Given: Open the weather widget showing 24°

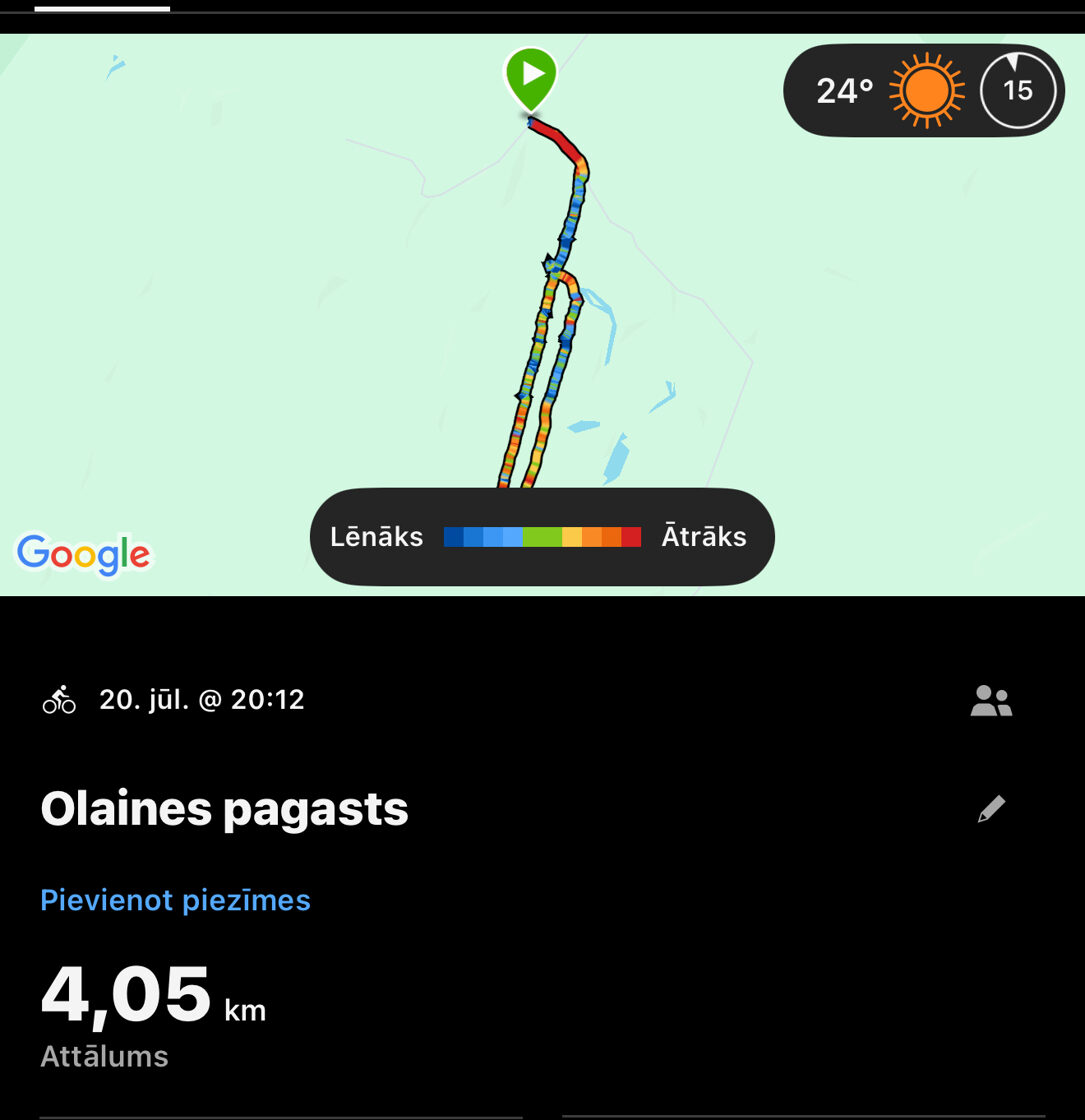Looking at the screenshot, I should pyautogui.click(x=923, y=91).
